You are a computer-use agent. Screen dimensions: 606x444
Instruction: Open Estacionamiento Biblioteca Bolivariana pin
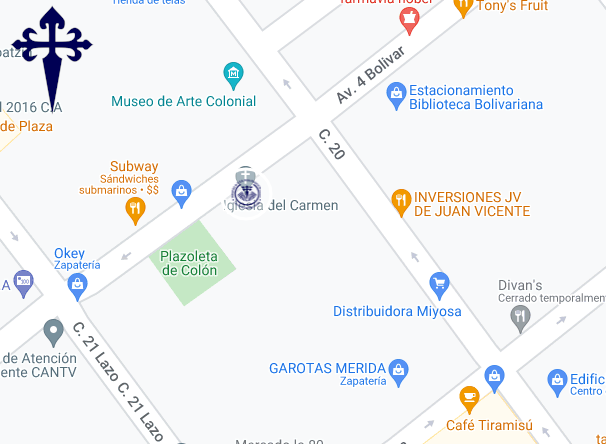[x=396, y=95]
